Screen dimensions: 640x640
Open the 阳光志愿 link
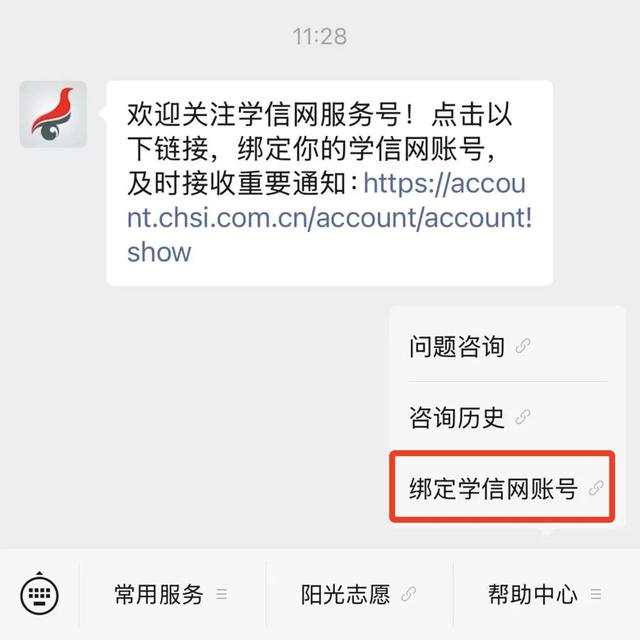tap(358, 595)
